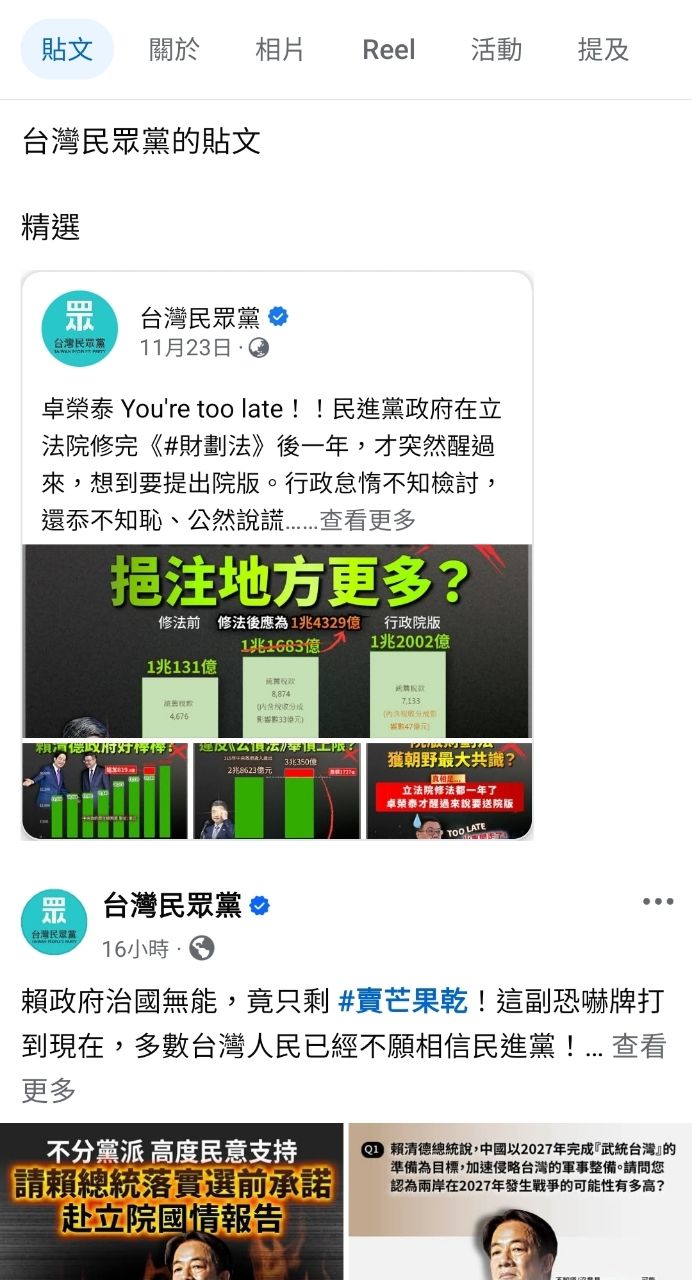Viewport: 692px width, 1280px height.
Task: Open the 賴清德政府好棒棒 small thumbnail
Action: 105,790
